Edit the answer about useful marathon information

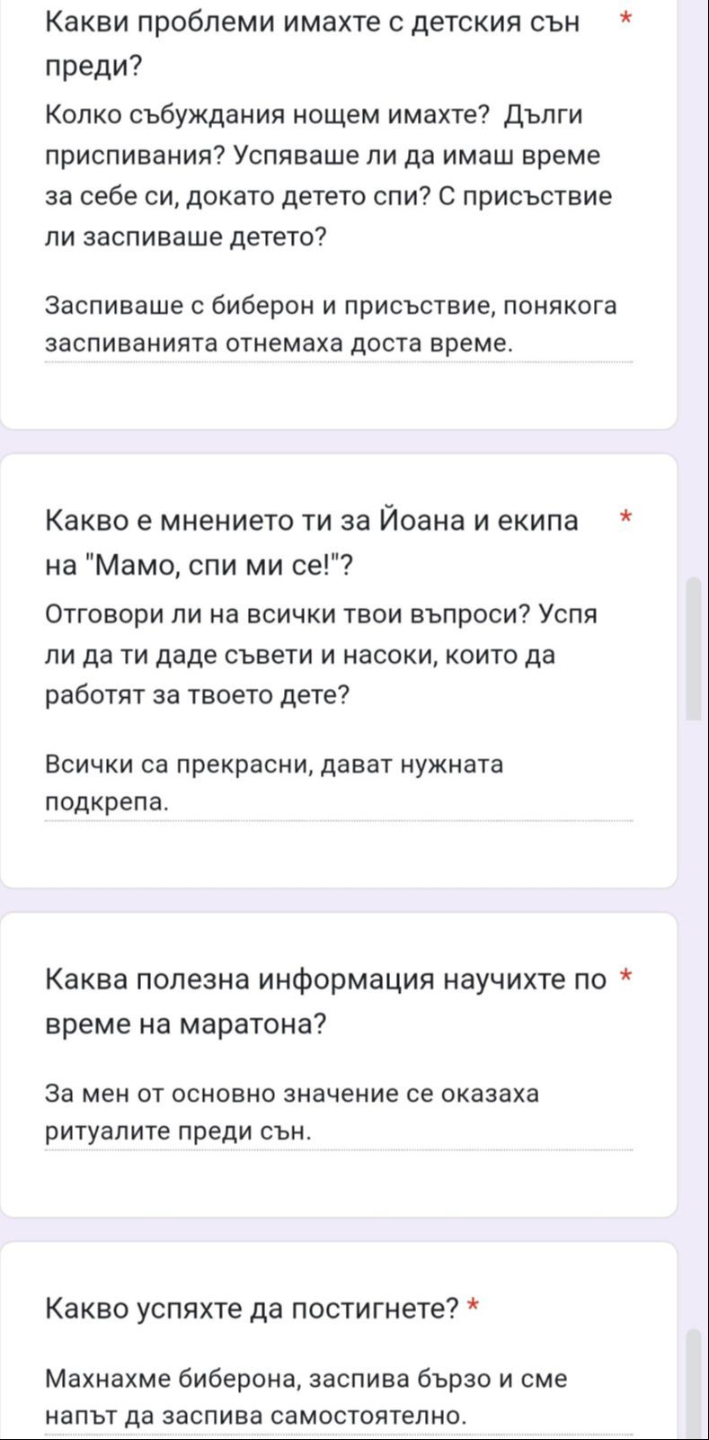[339, 1112]
